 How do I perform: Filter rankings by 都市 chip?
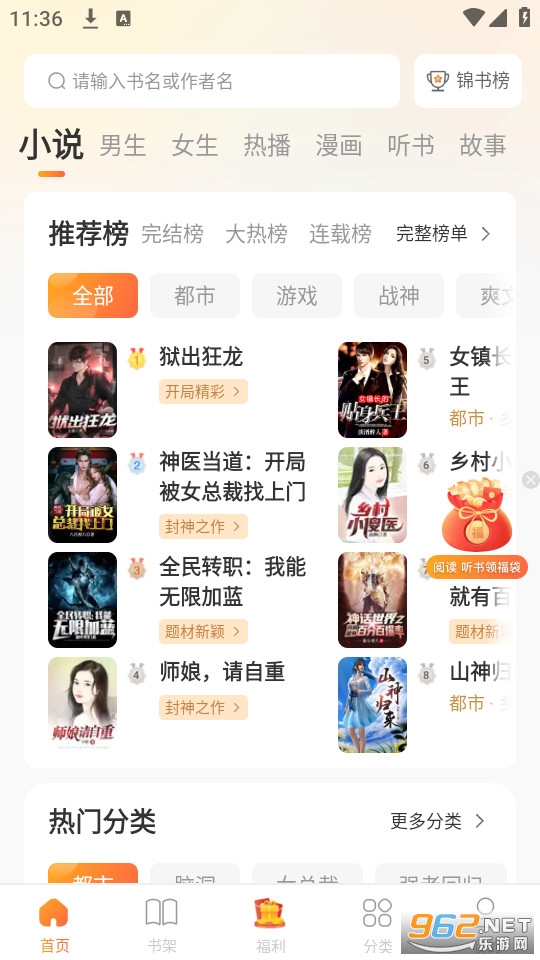[x=195, y=296]
